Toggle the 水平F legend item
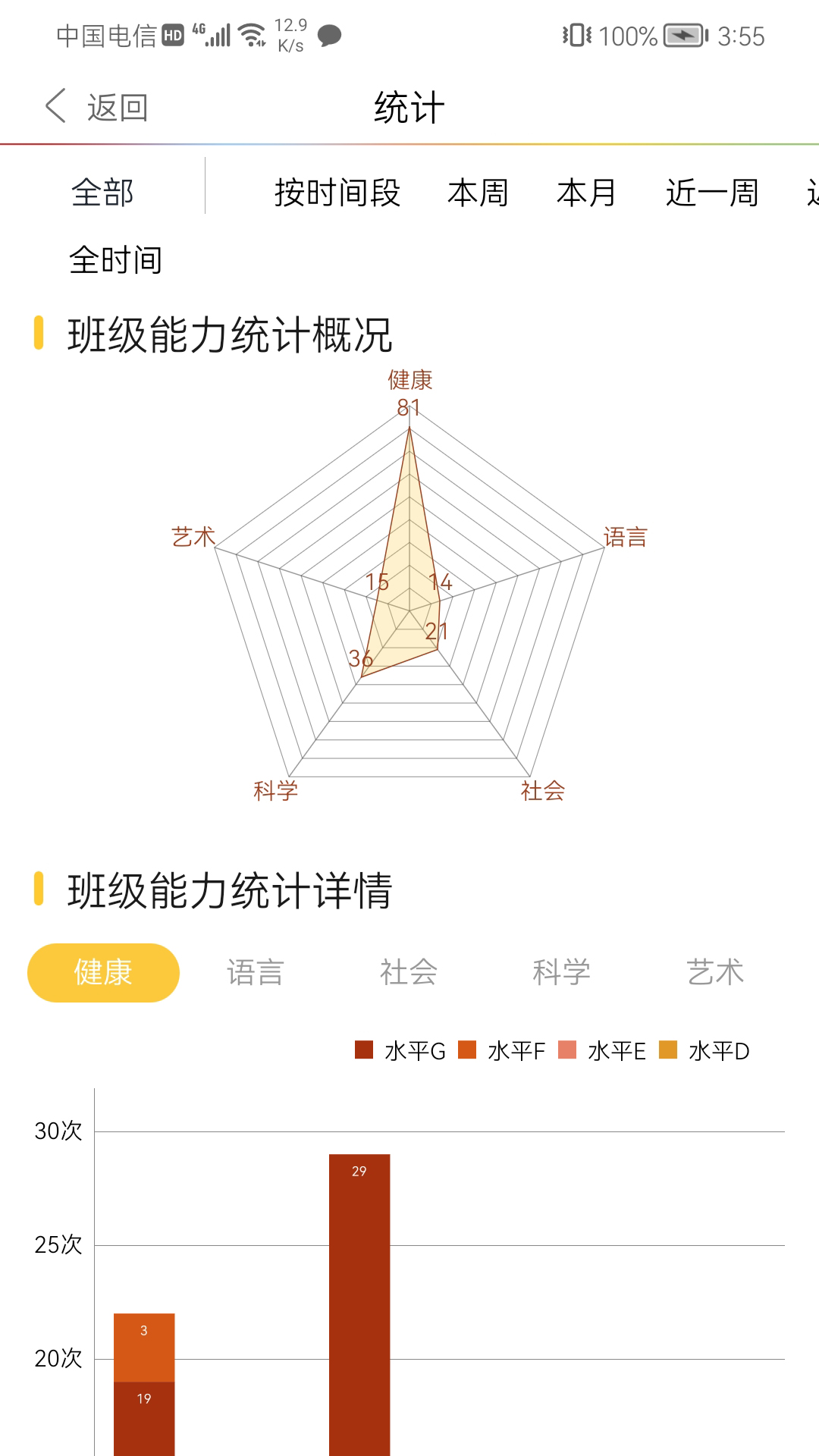The image size is (819, 1456). tap(502, 1051)
